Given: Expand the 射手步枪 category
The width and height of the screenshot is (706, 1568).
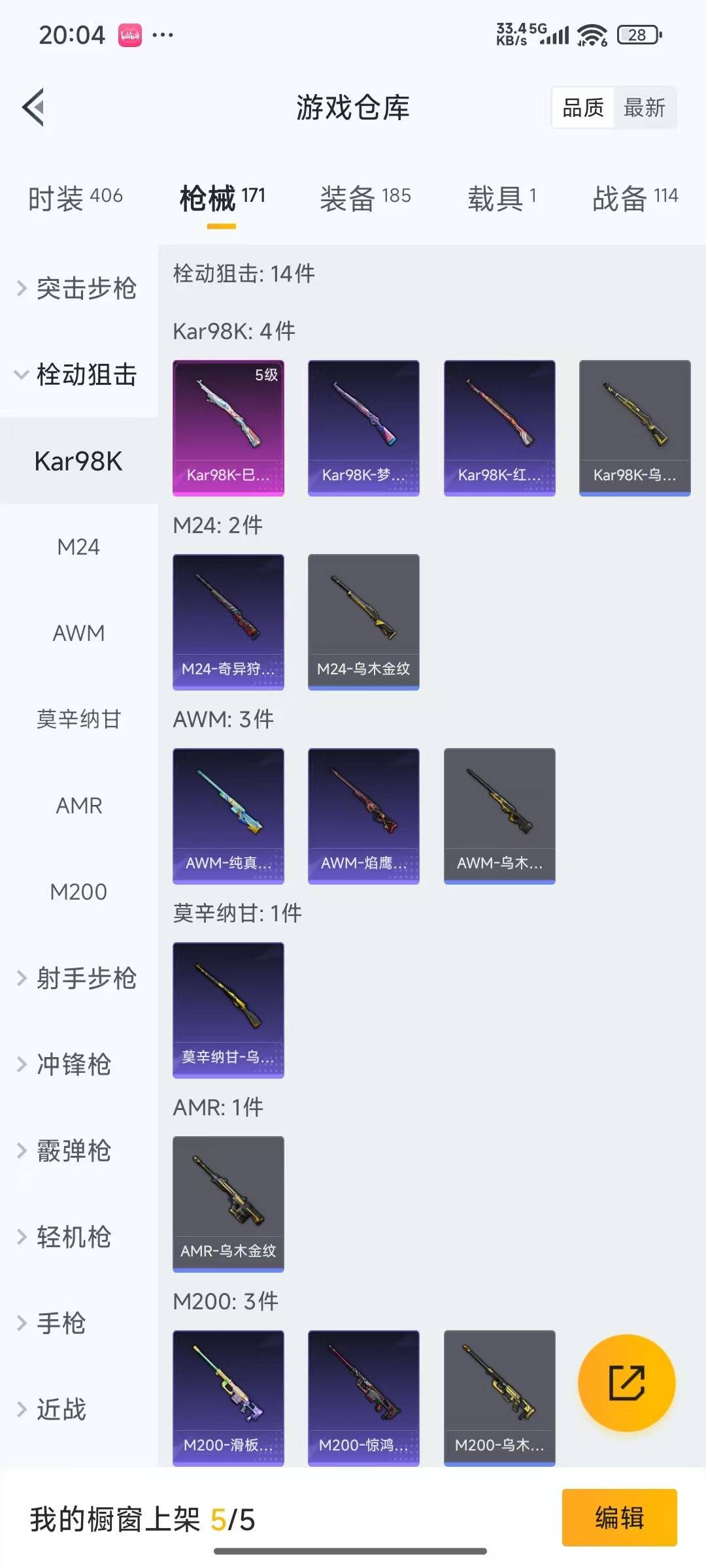Looking at the screenshot, I should click(78, 978).
